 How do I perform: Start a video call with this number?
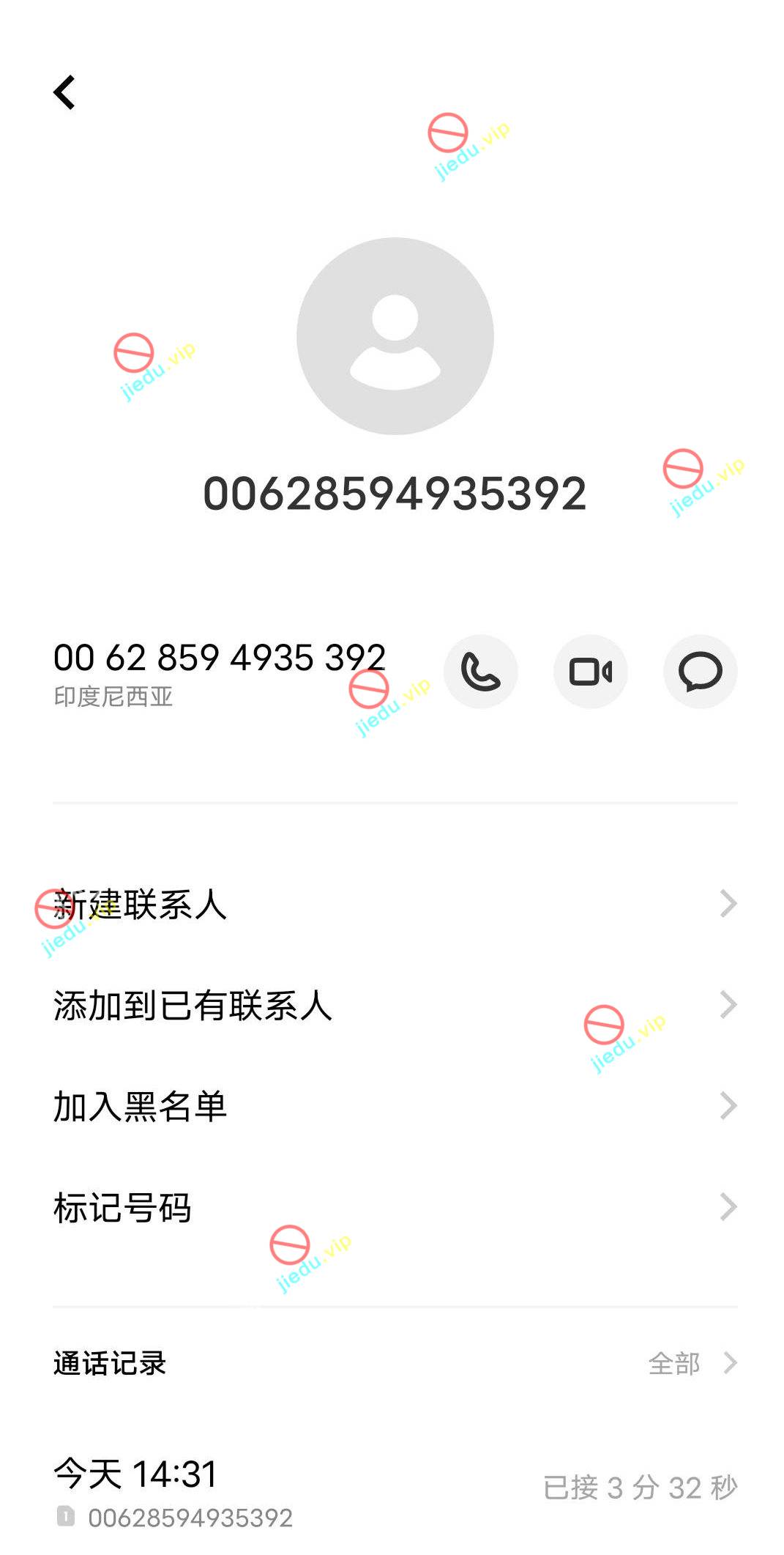pos(591,672)
